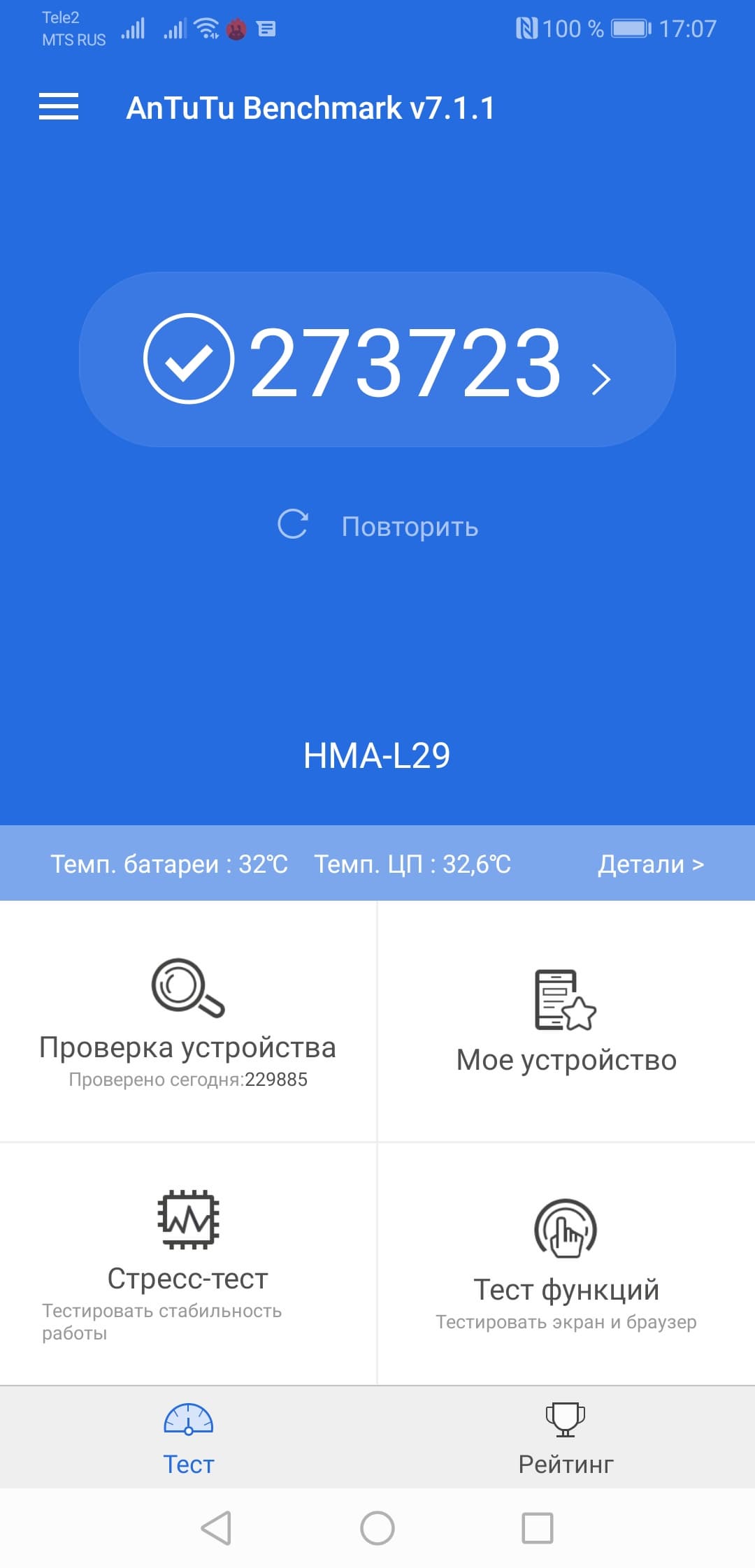Switch to the Рейтинг tab
This screenshot has width=755, height=1568.
coord(566,1438)
